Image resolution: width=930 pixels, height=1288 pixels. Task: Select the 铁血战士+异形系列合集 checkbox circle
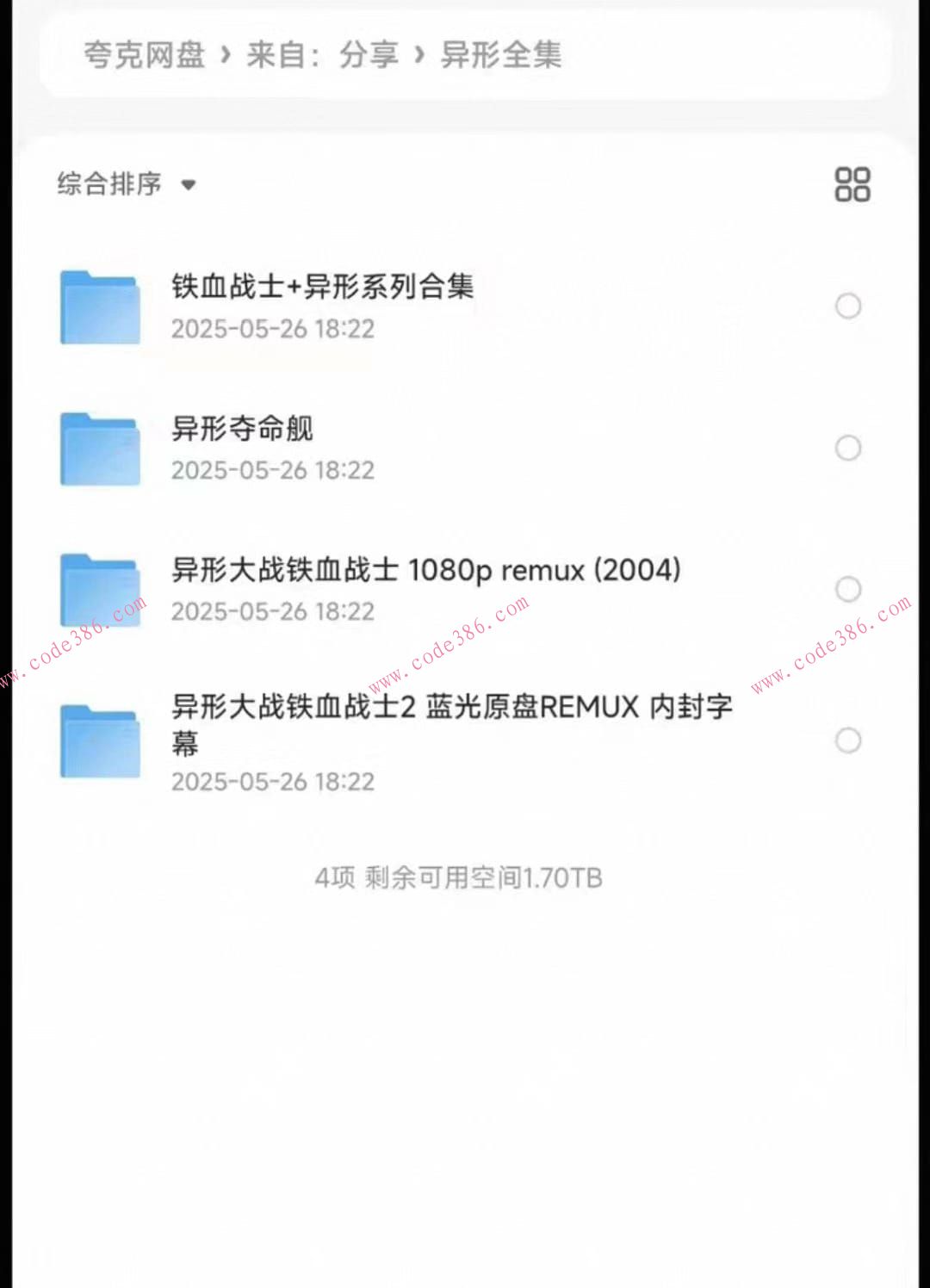(849, 307)
